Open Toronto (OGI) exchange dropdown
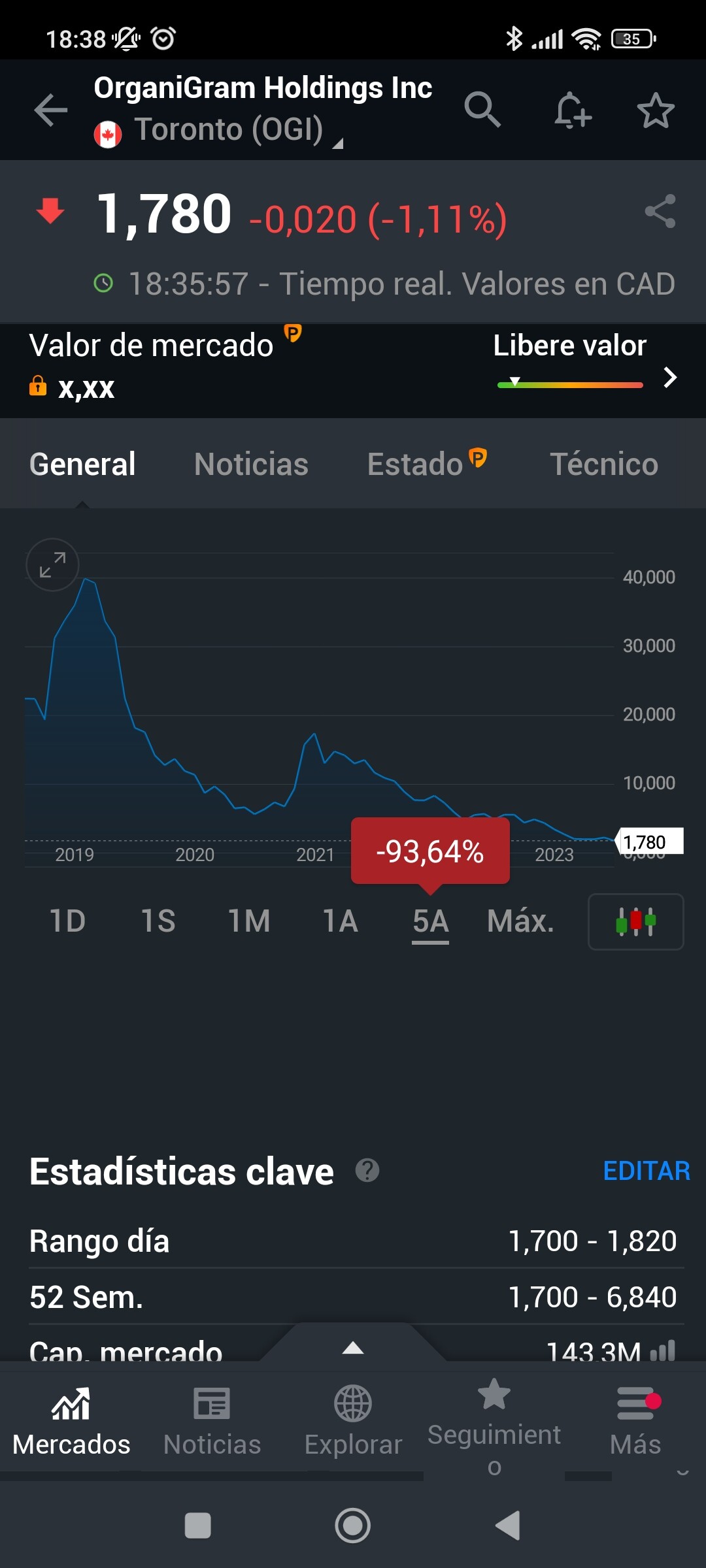 (x=229, y=130)
